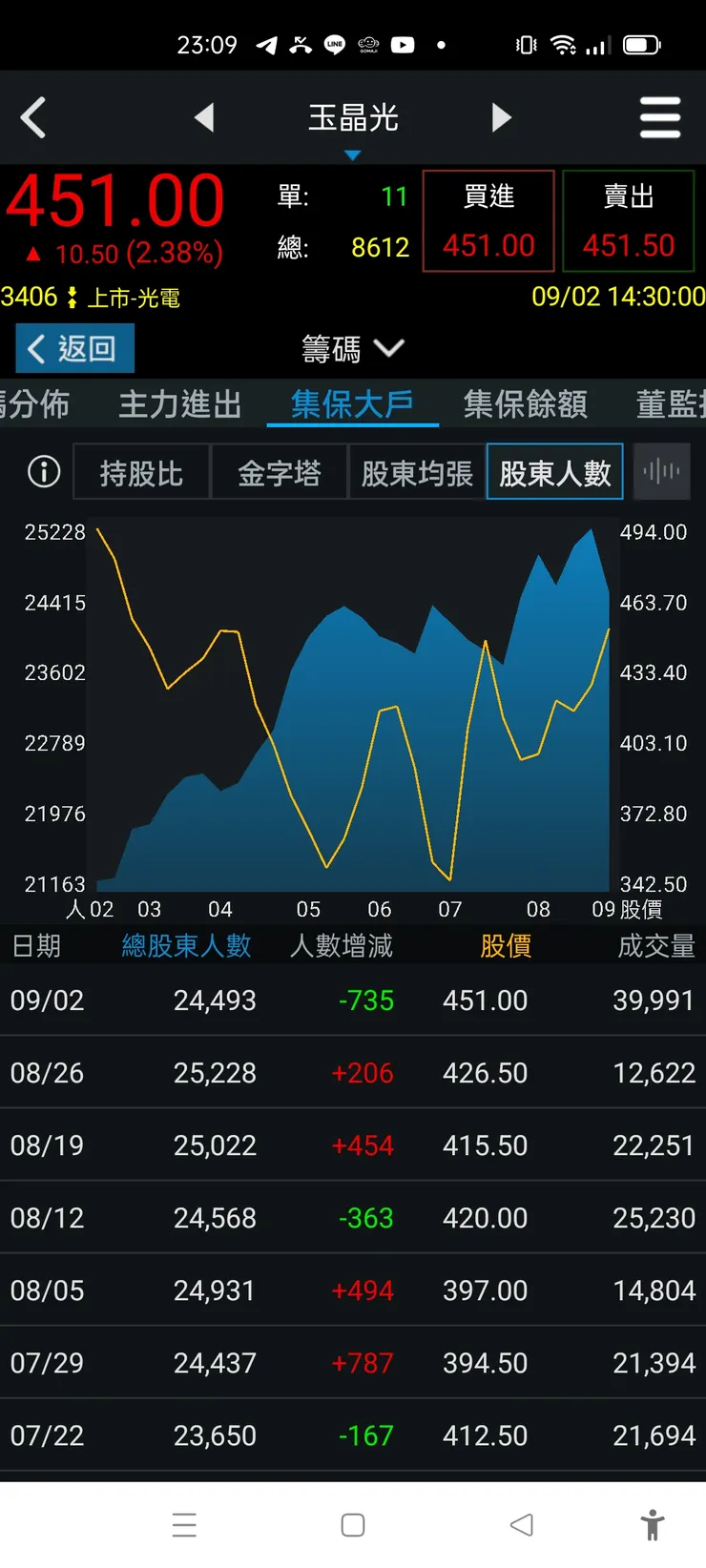
Task: Switch view to 金字塔
Action: 280,471
